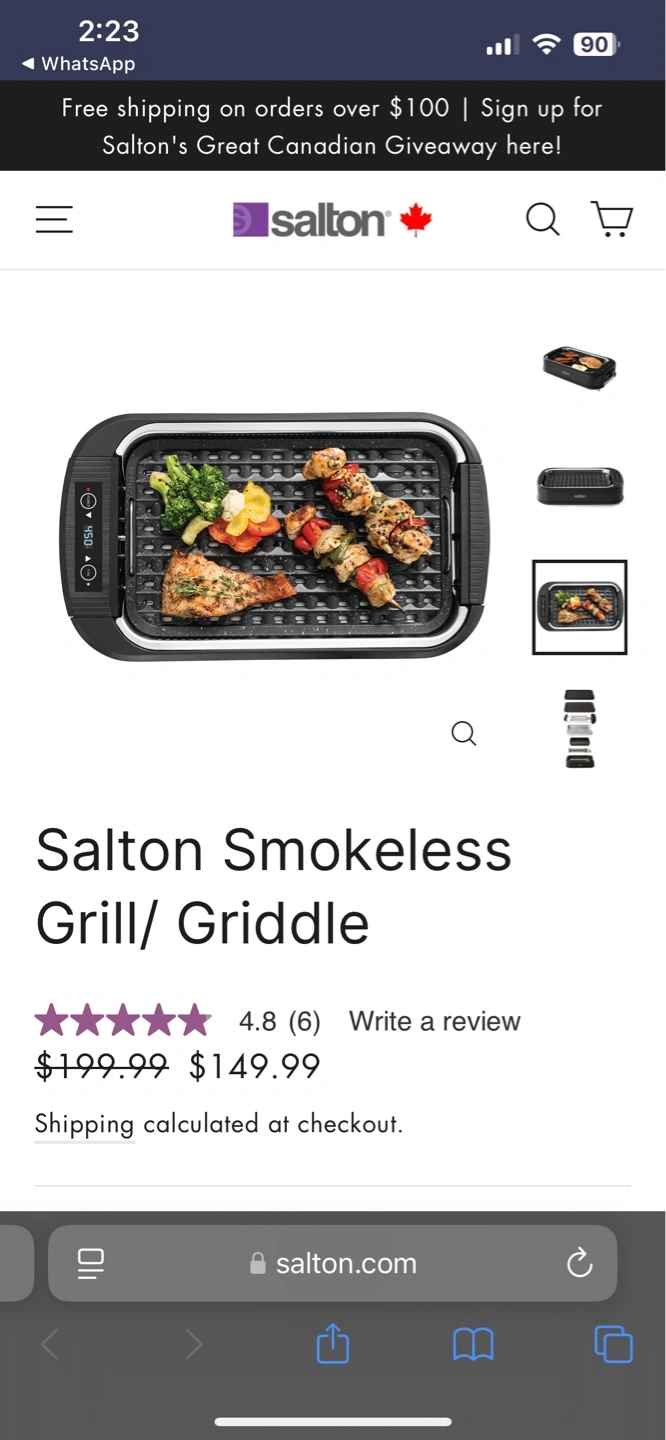666x1440 pixels.
Task: Reload the page in Safari
Action: click(579, 1263)
